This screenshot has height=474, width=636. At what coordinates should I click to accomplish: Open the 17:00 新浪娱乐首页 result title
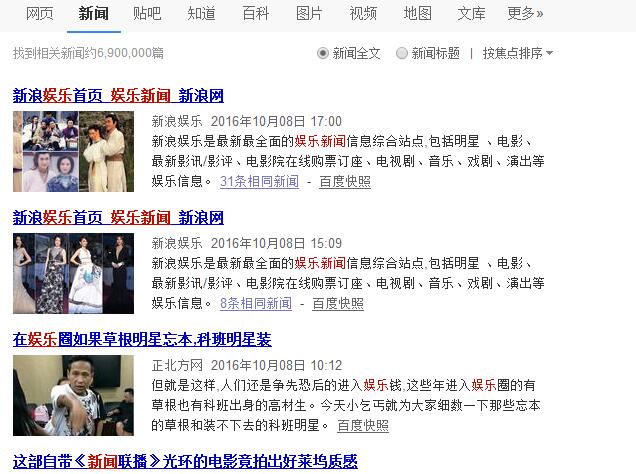(x=118, y=96)
